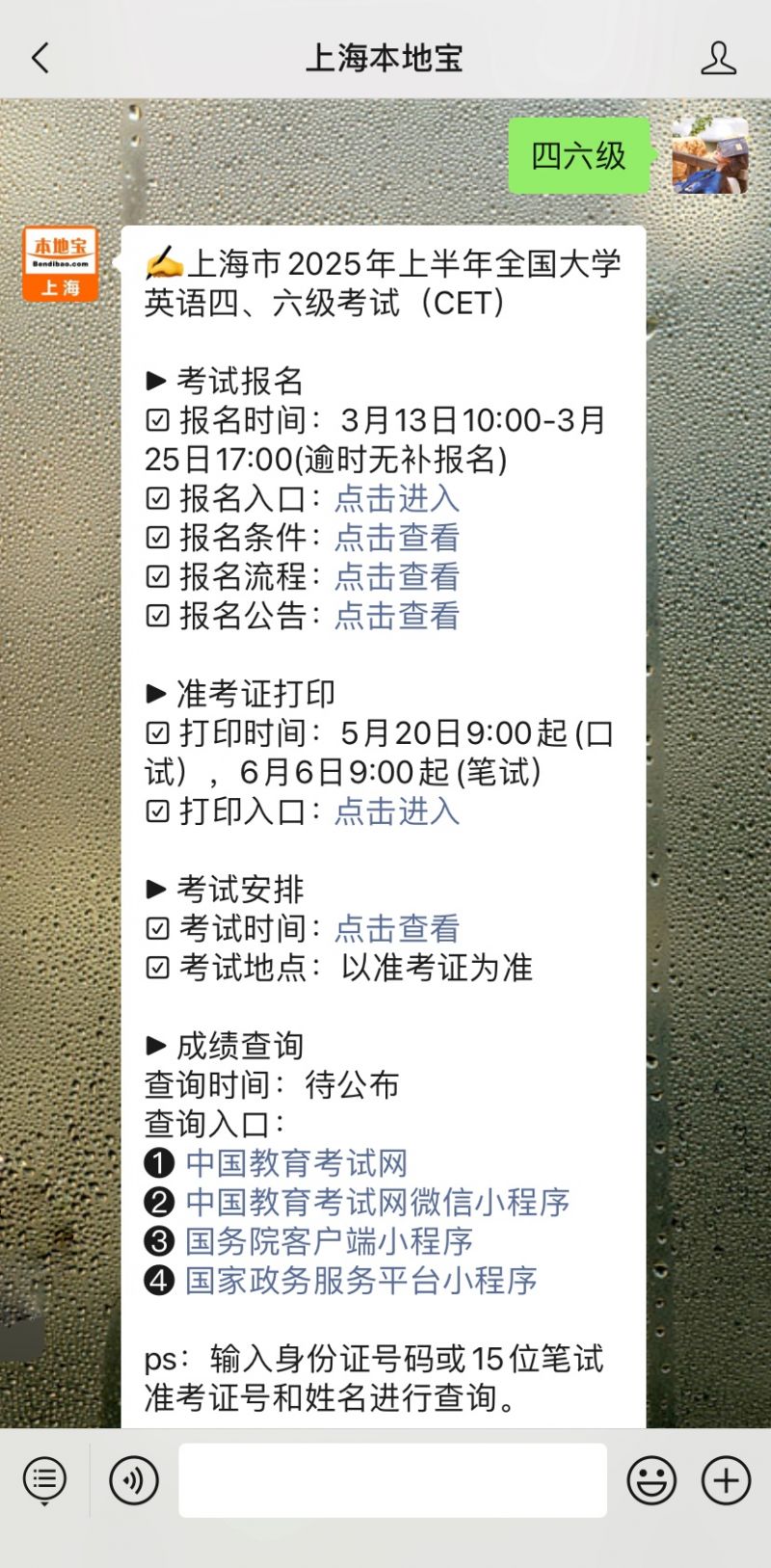The height and width of the screenshot is (1568, 771).
Task: Open 中国教育考试网微信小程序 link
Action: click(x=377, y=1202)
